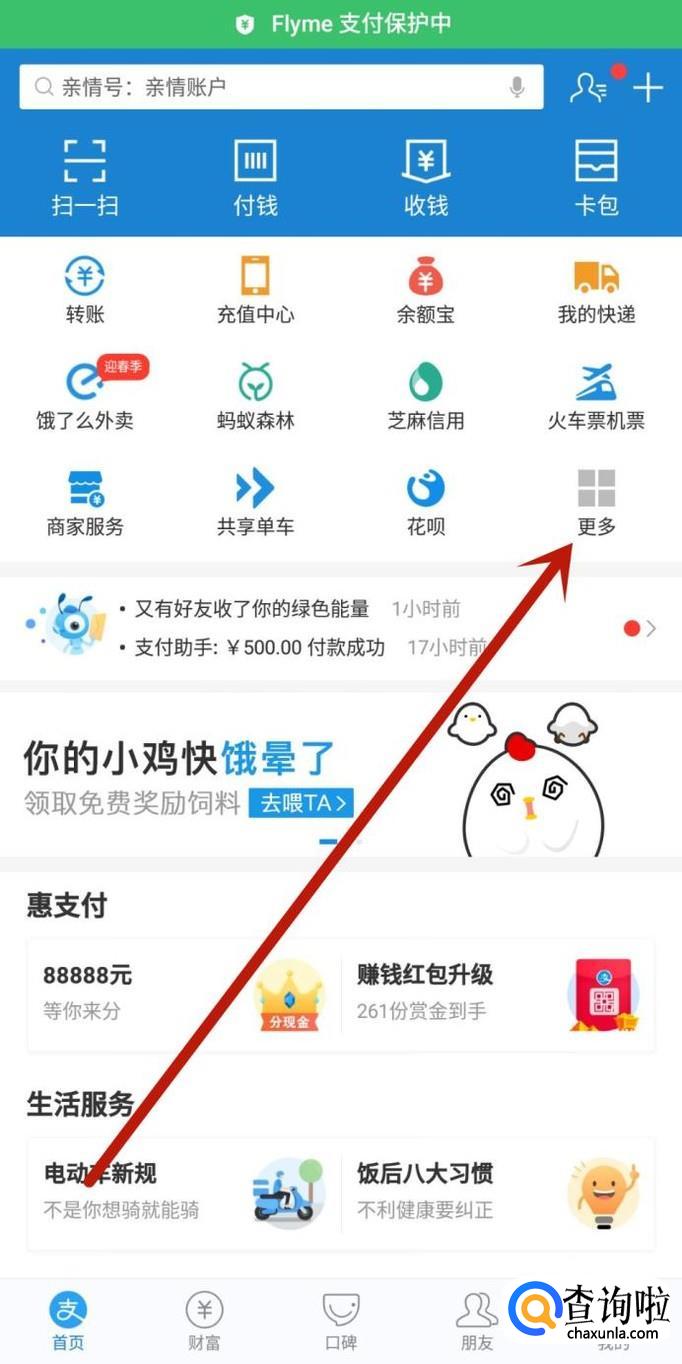Open 花呗
Screen dimensions: 682x1364
[426, 502]
